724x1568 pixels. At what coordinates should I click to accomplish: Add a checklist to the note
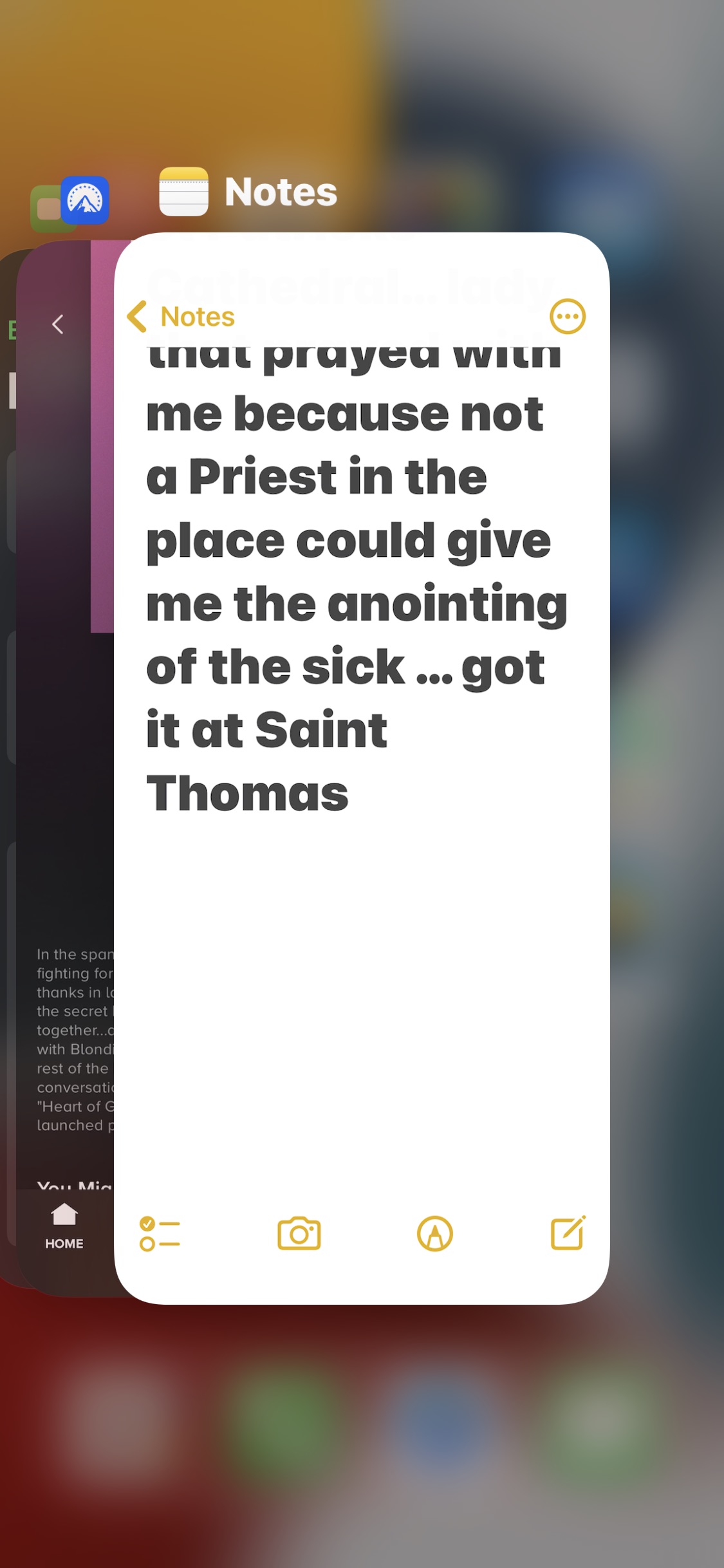160,1233
